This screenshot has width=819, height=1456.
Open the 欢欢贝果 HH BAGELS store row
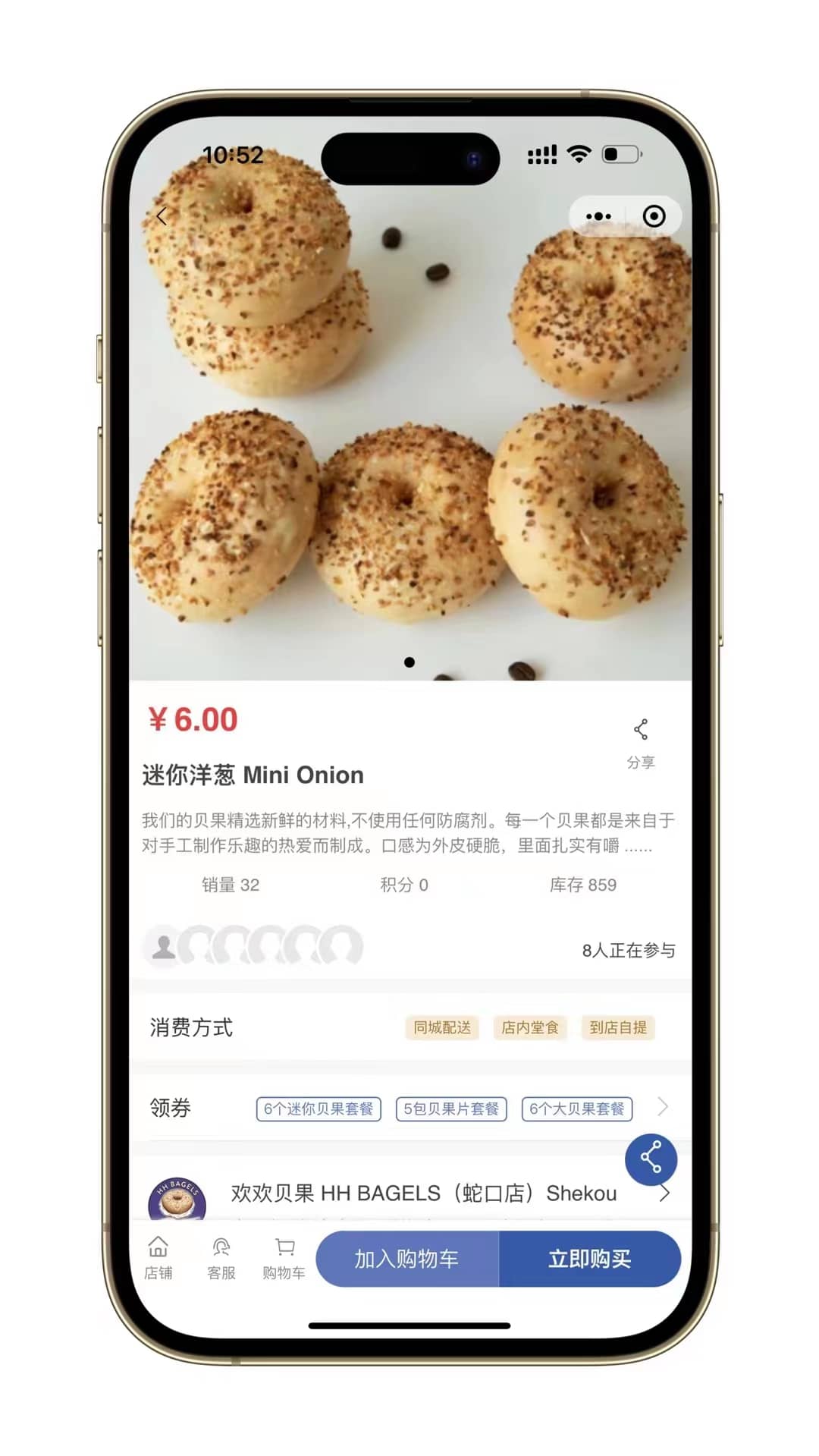[423, 1193]
